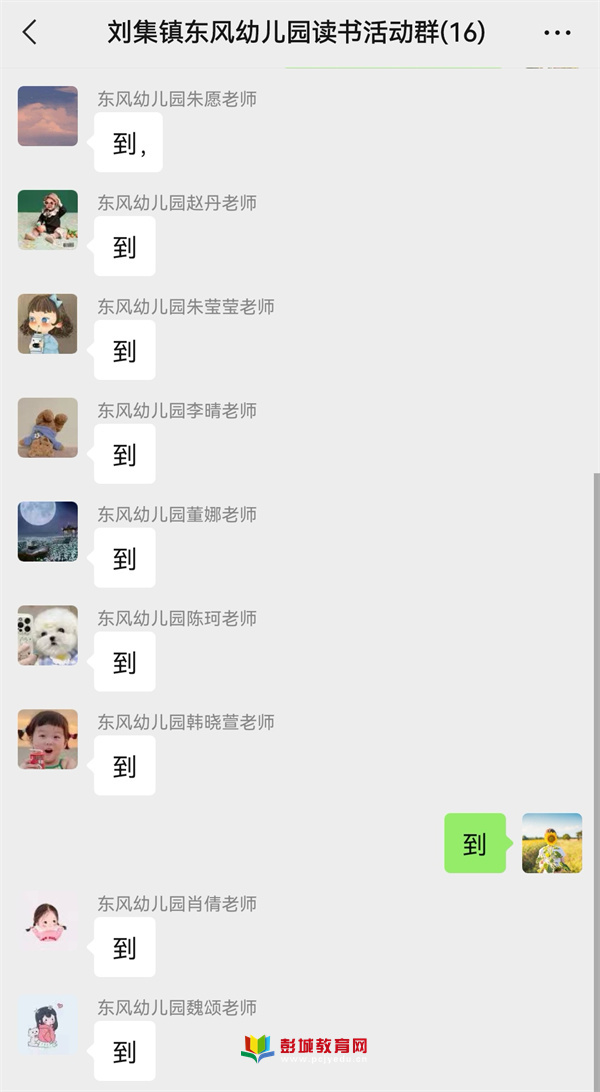
Task: Tap 李晴老师's avatar
Action: 47,428
